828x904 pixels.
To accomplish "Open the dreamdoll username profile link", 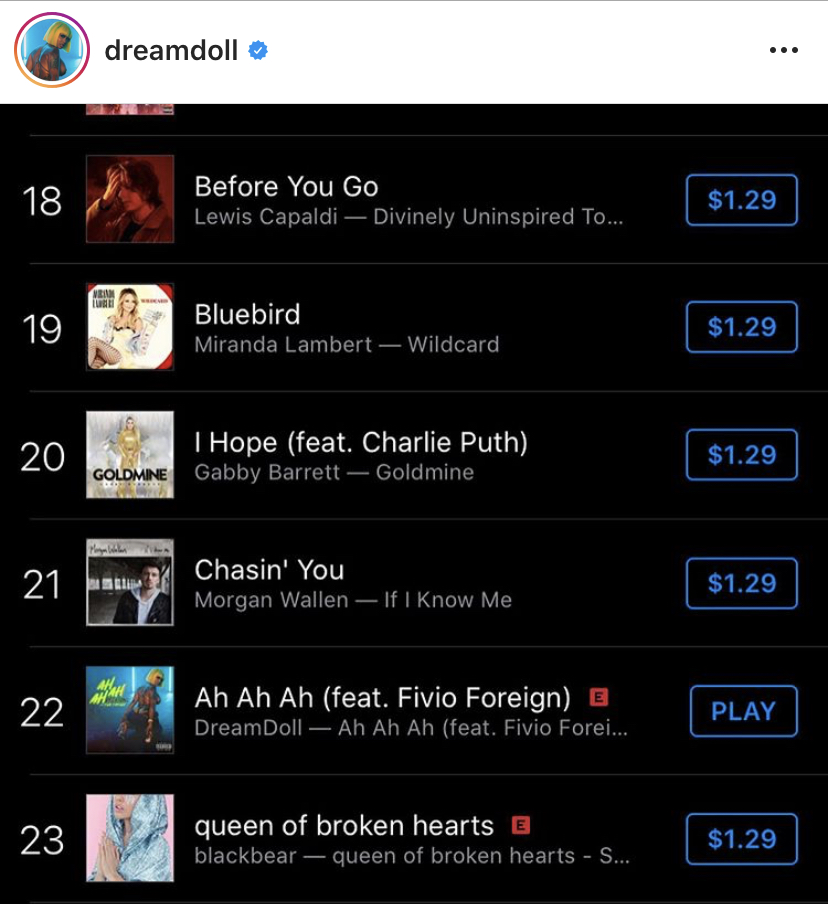I will coord(171,51).
